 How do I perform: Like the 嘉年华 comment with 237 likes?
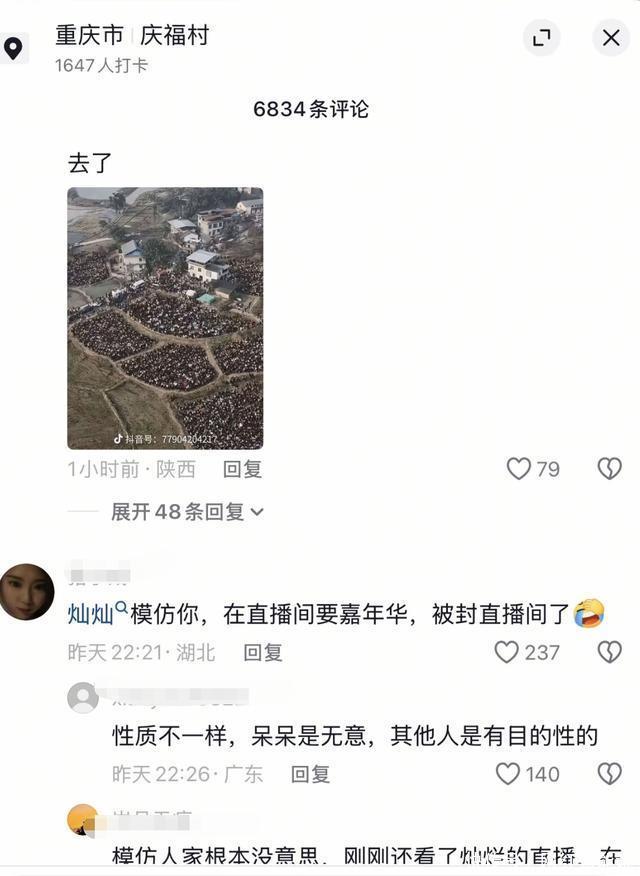pos(508,652)
